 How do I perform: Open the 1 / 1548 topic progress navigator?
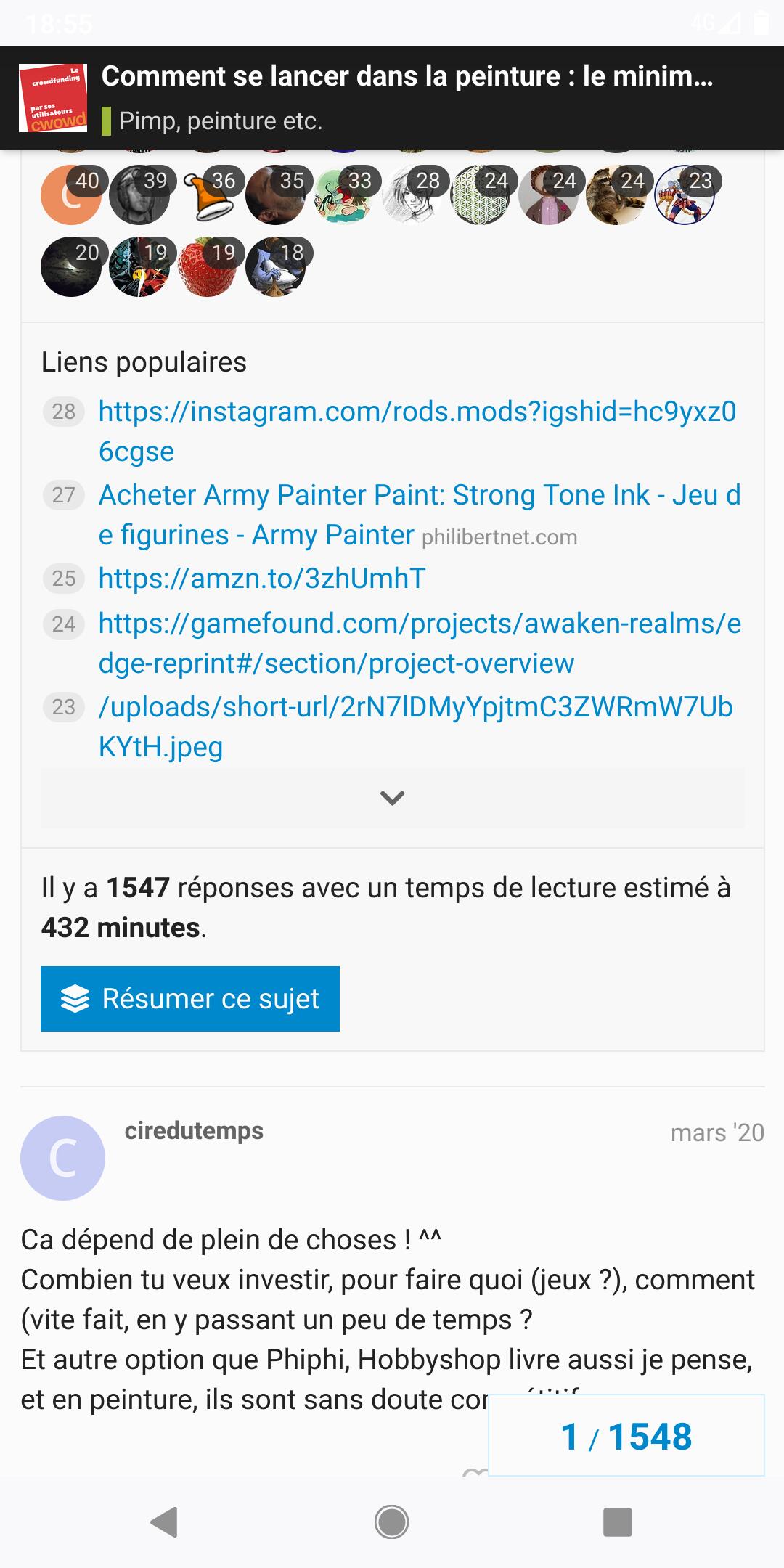(626, 1435)
